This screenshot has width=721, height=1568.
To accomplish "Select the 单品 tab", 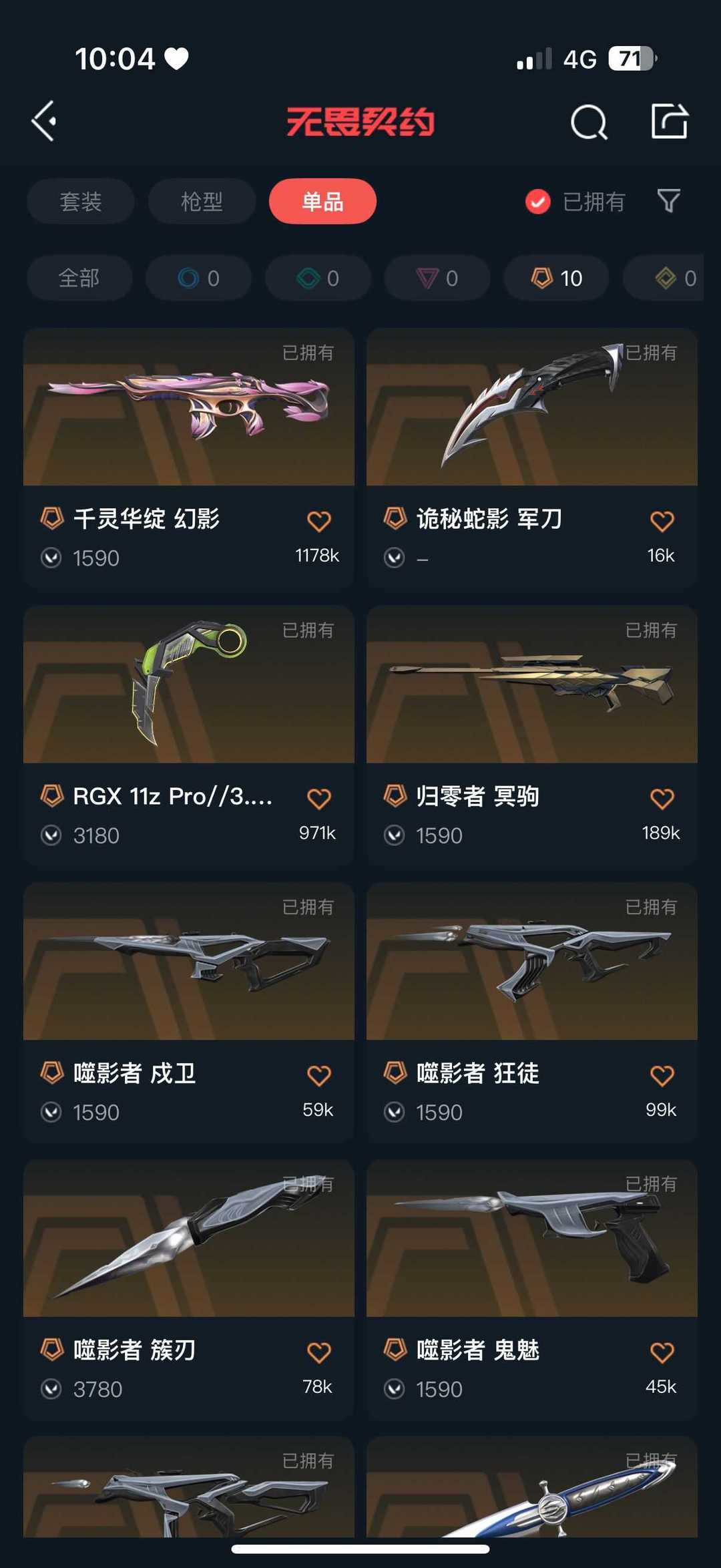I will (322, 201).
